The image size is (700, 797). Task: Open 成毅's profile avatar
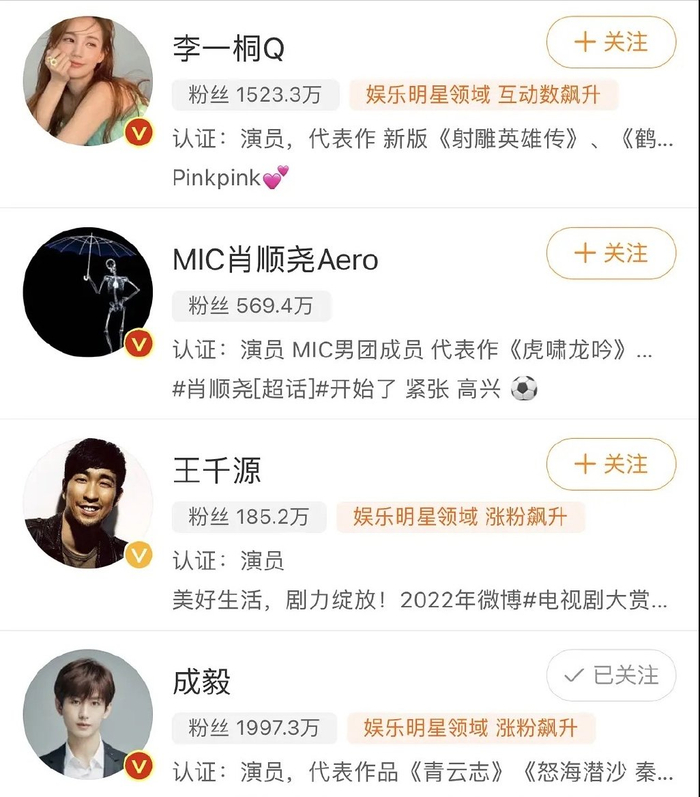pyautogui.click(x=88, y=714)
